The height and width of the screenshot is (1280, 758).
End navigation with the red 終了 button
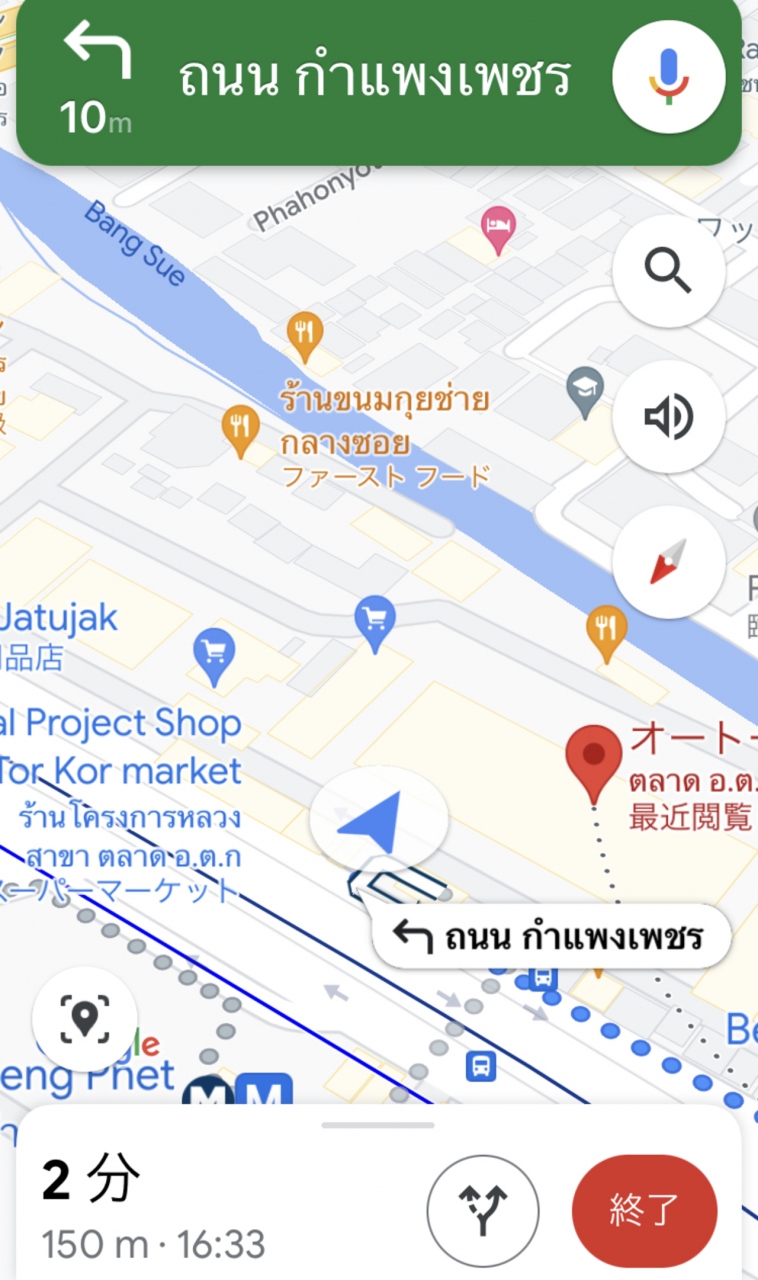[x=644, y=1211]
